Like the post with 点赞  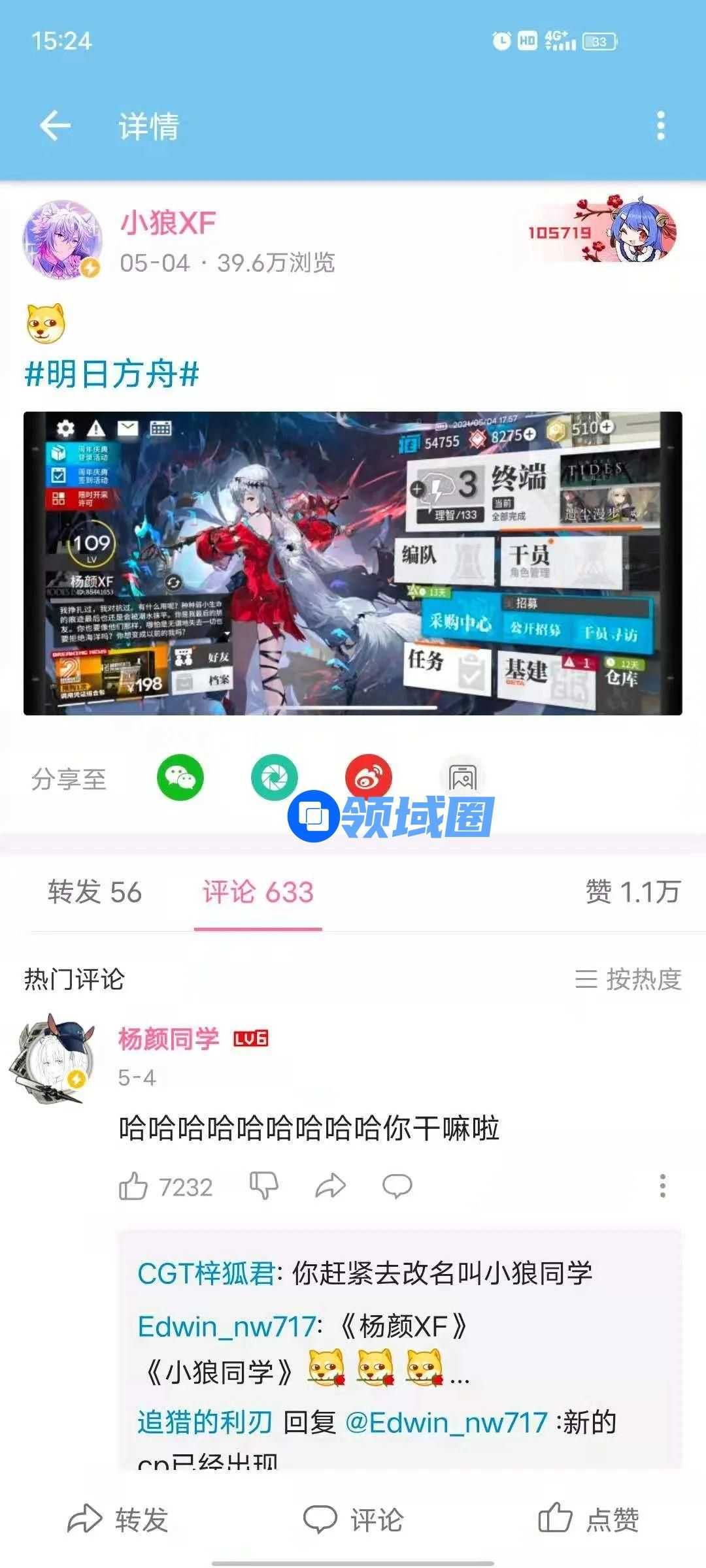click(588, 1520)
